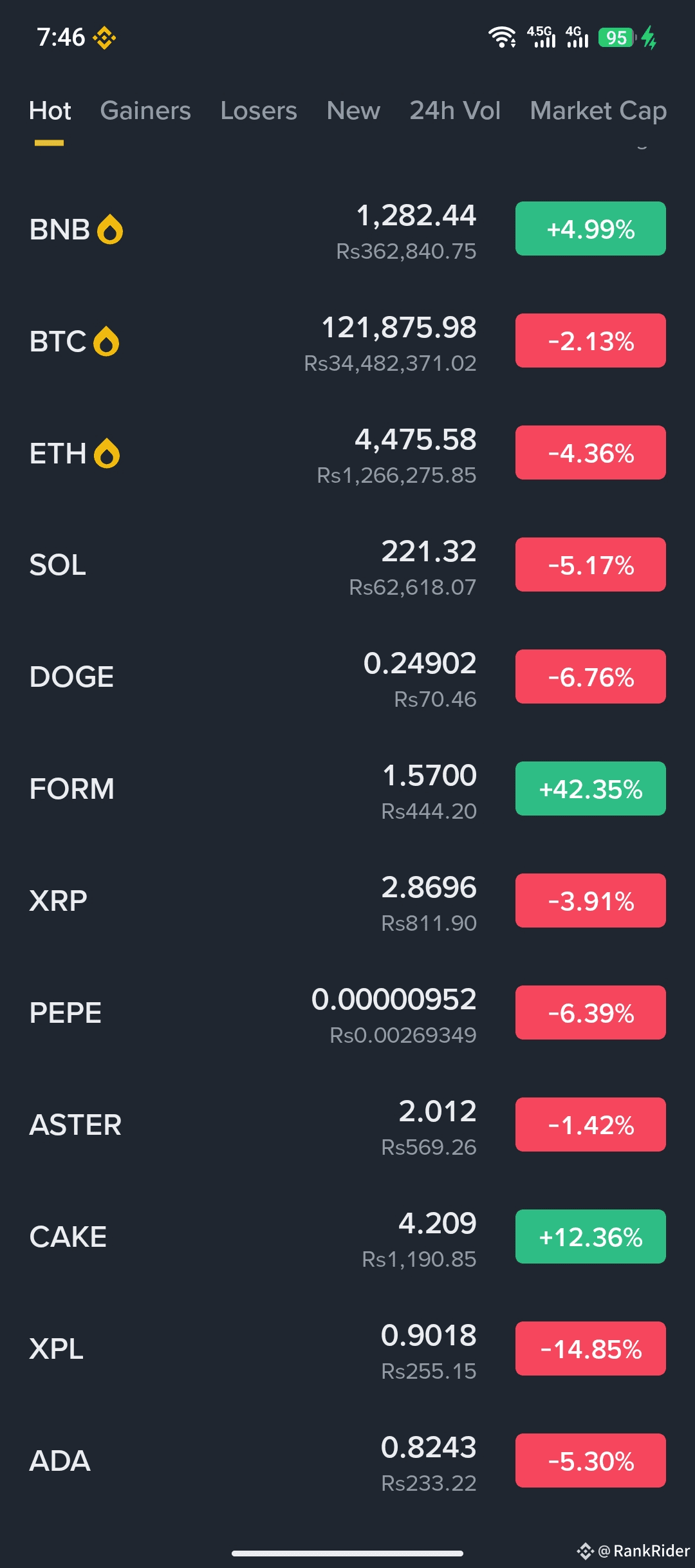The width and height of the screenshot is (695, 1568).
Task: Open the BTC market row
Action: click(347, 342)
